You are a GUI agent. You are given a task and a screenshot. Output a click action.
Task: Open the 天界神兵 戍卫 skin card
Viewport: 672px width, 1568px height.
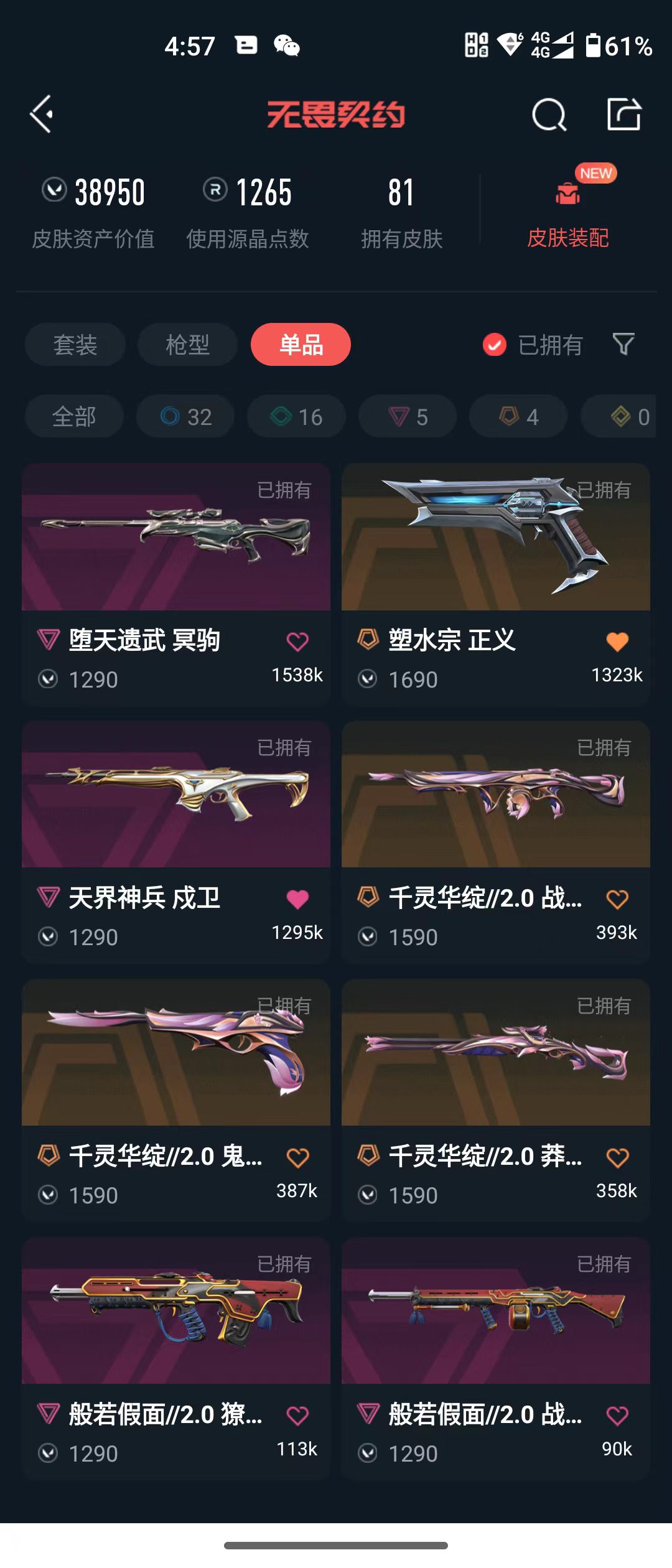pos(176,842)
